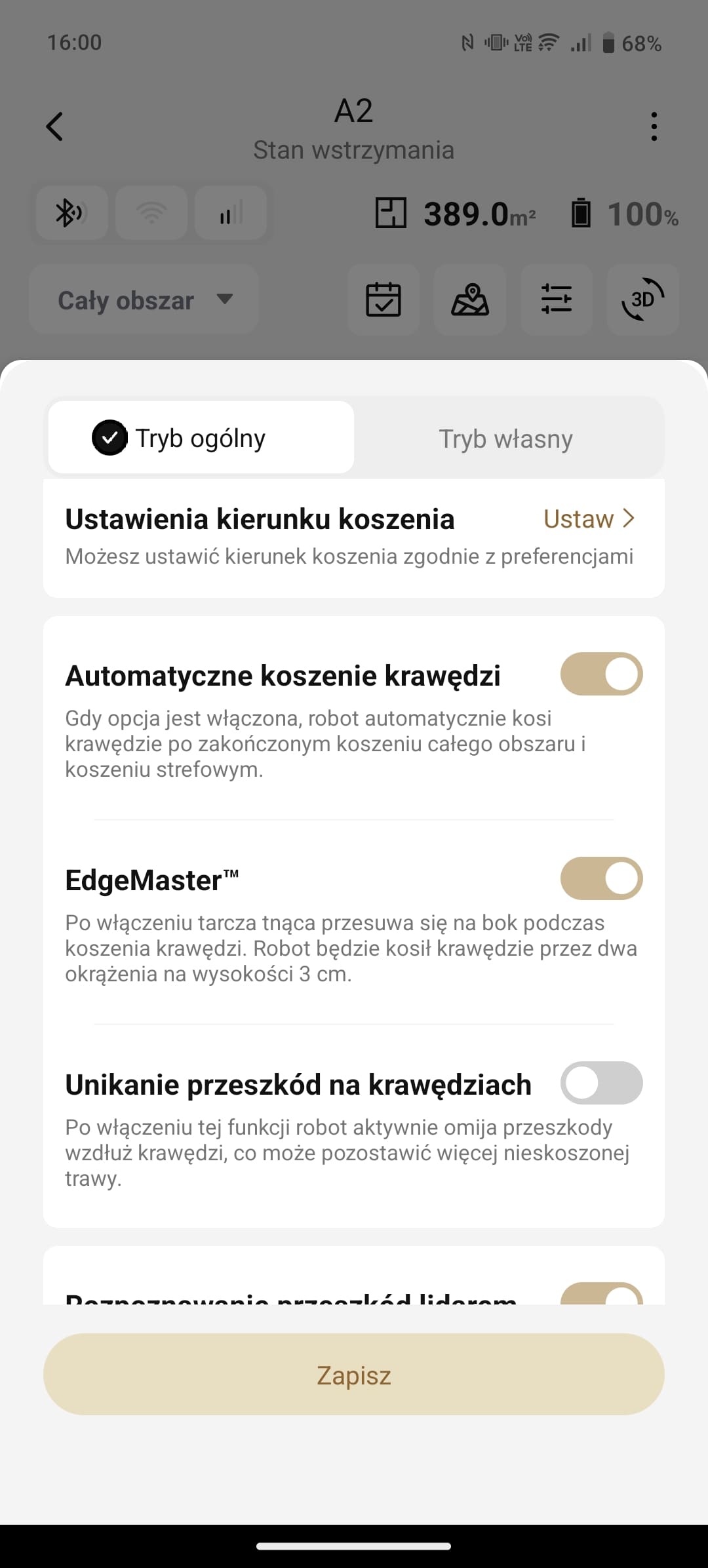Disable Automatyczne koszenie krawędzi switch
This screenshot has width=708, height=1568.
[601, 674]
